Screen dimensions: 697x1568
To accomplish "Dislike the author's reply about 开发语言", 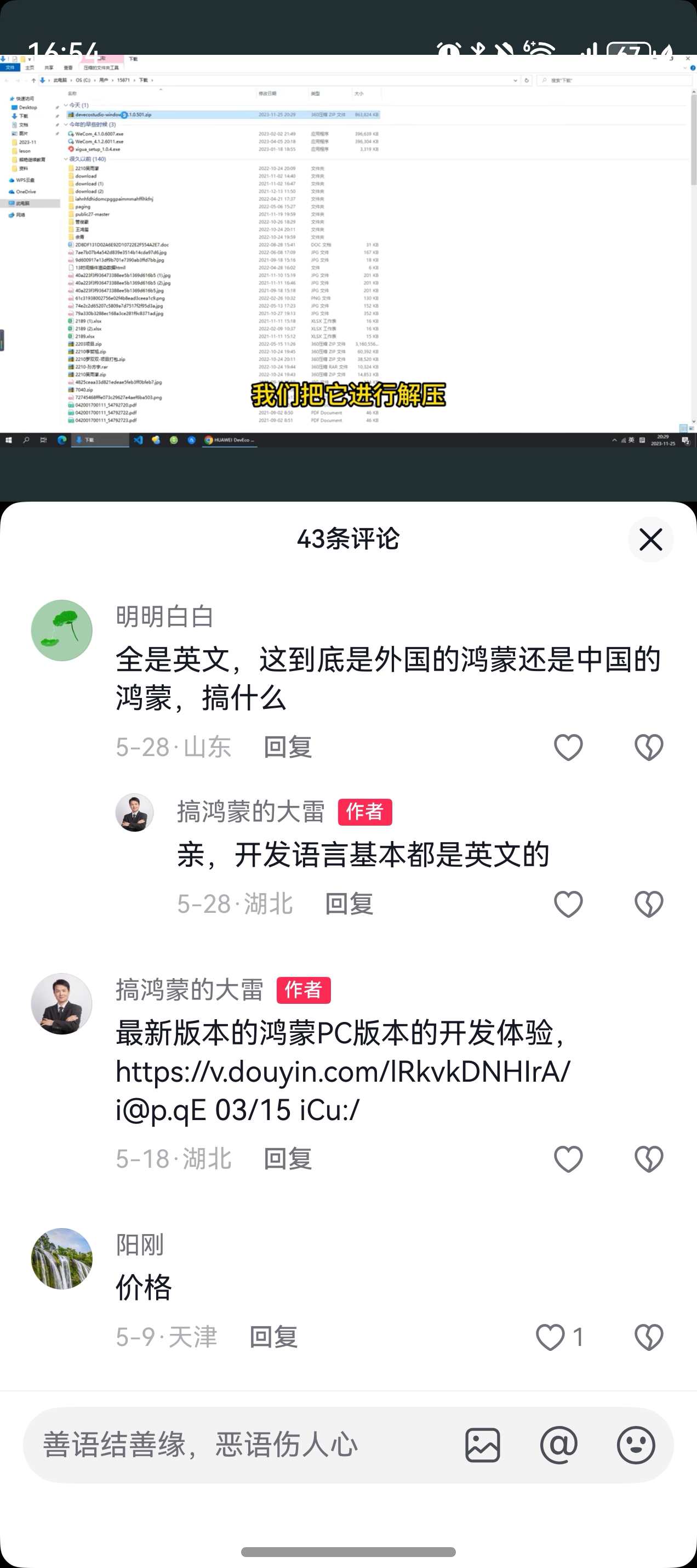I will [x=649, y=904].
